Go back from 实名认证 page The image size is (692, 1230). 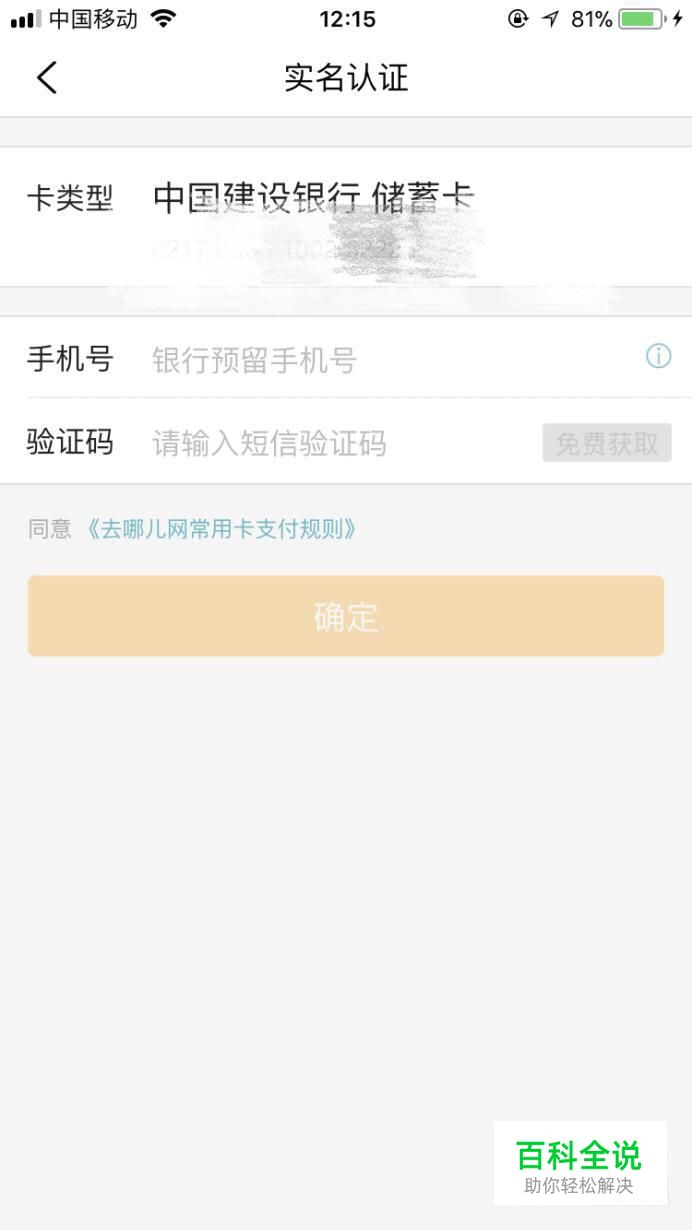[47, 77]
